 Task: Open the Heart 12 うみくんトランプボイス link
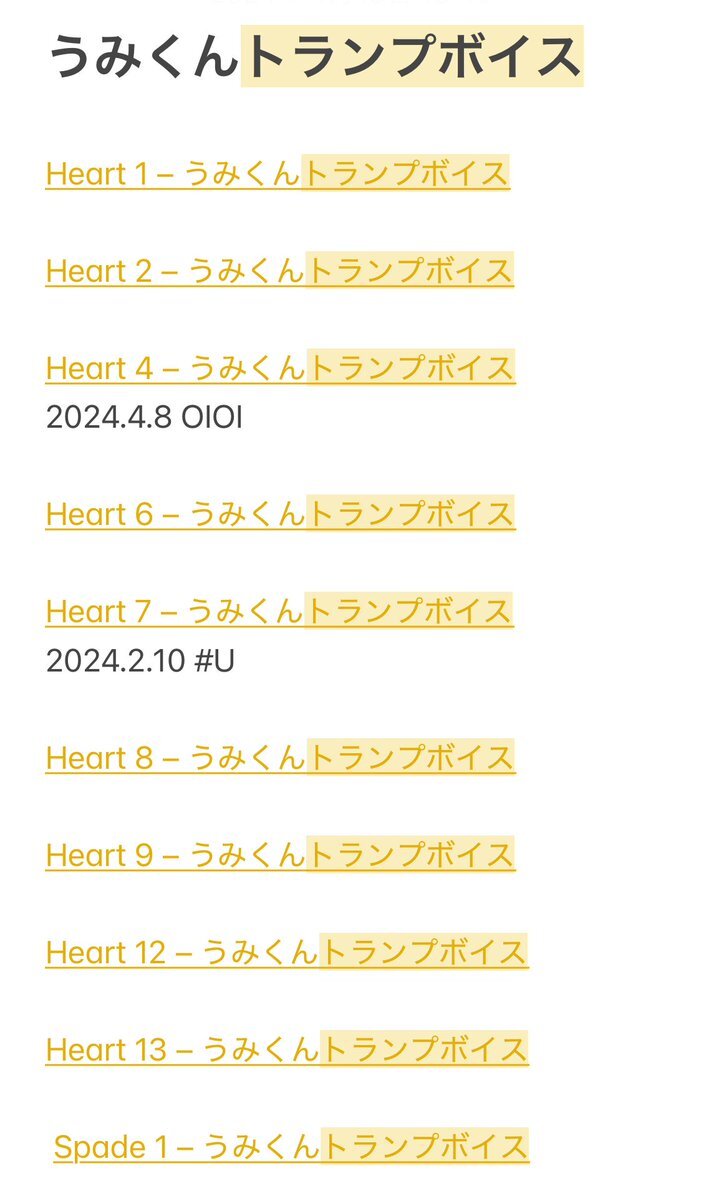pos(287,952)
